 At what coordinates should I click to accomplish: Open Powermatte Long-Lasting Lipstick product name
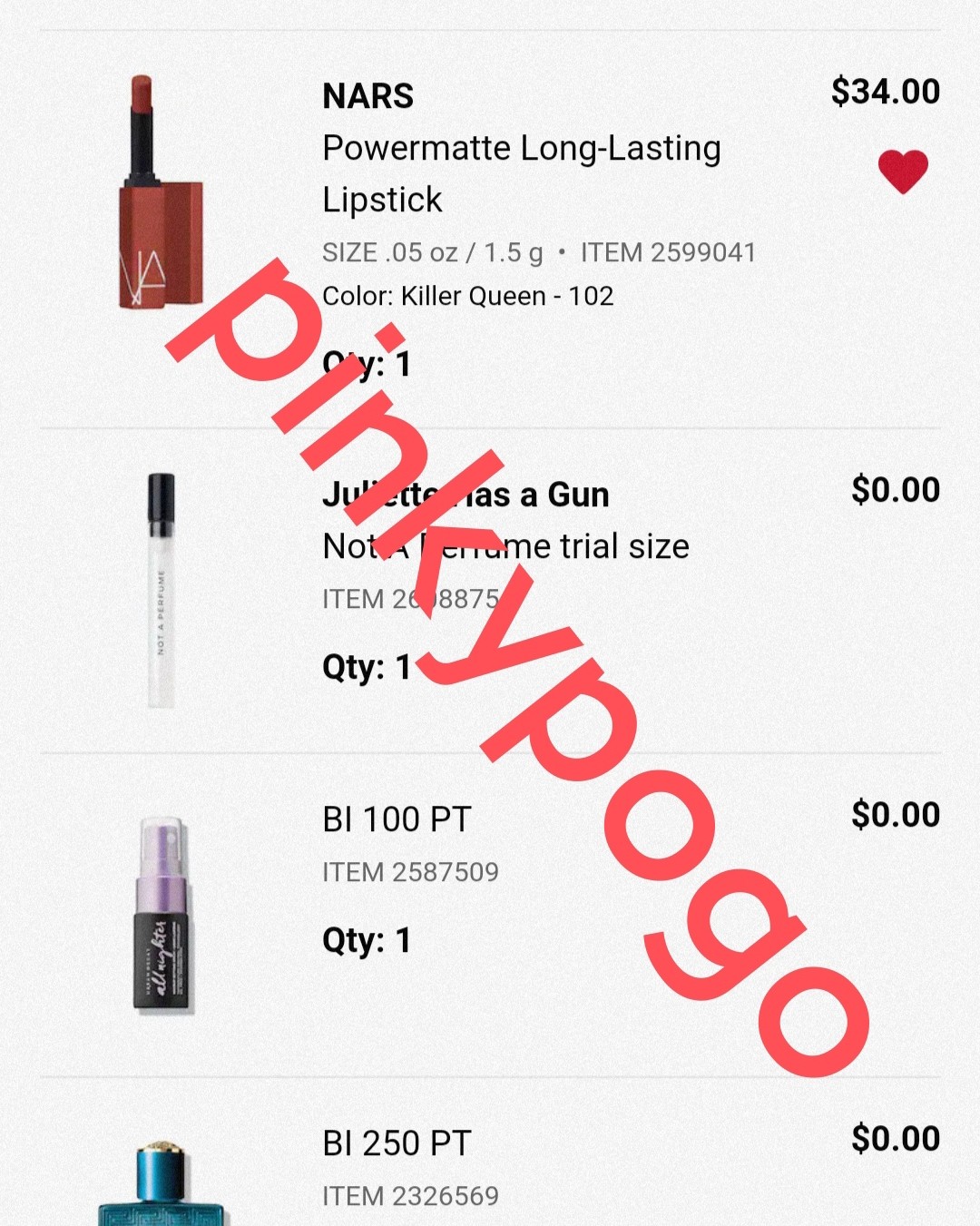point(521,173)
